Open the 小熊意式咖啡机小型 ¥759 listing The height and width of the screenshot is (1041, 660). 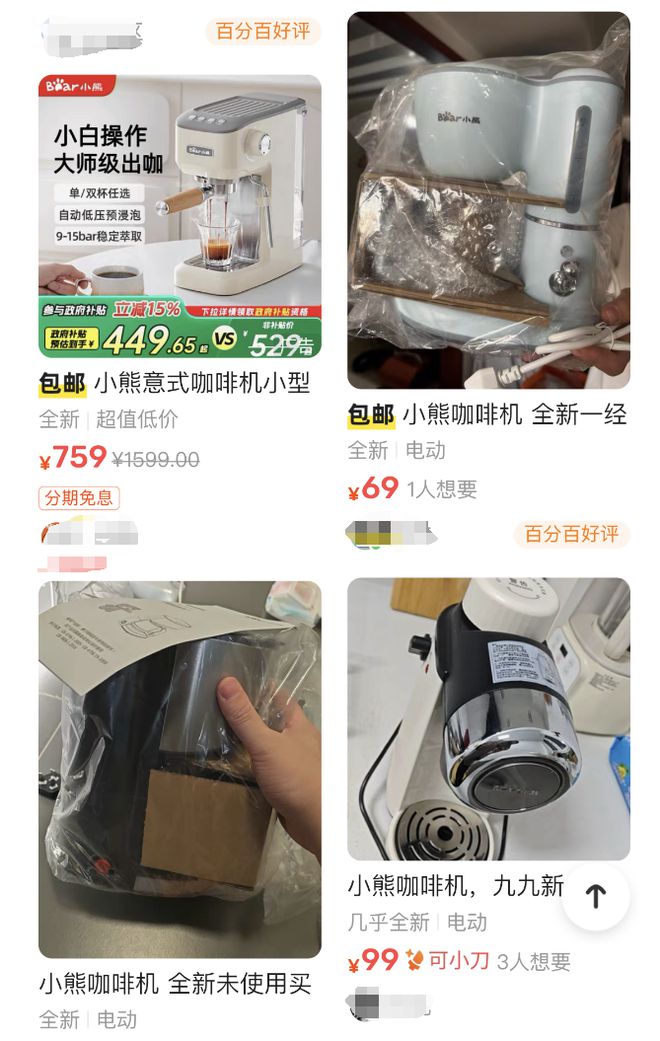pyautogui.click(x=180, y=216)
